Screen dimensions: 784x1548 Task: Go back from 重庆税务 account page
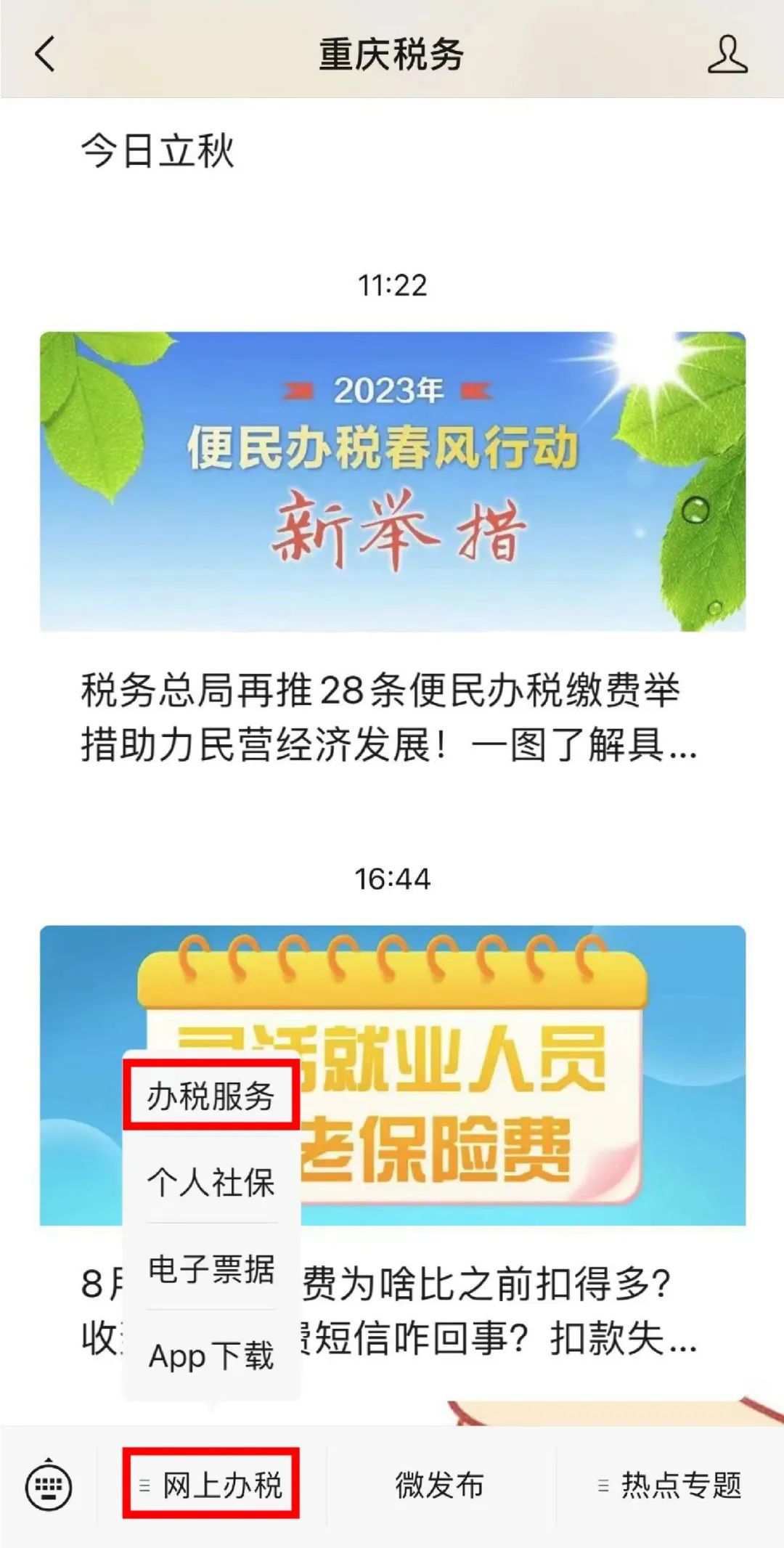click(x=45, y=54)
